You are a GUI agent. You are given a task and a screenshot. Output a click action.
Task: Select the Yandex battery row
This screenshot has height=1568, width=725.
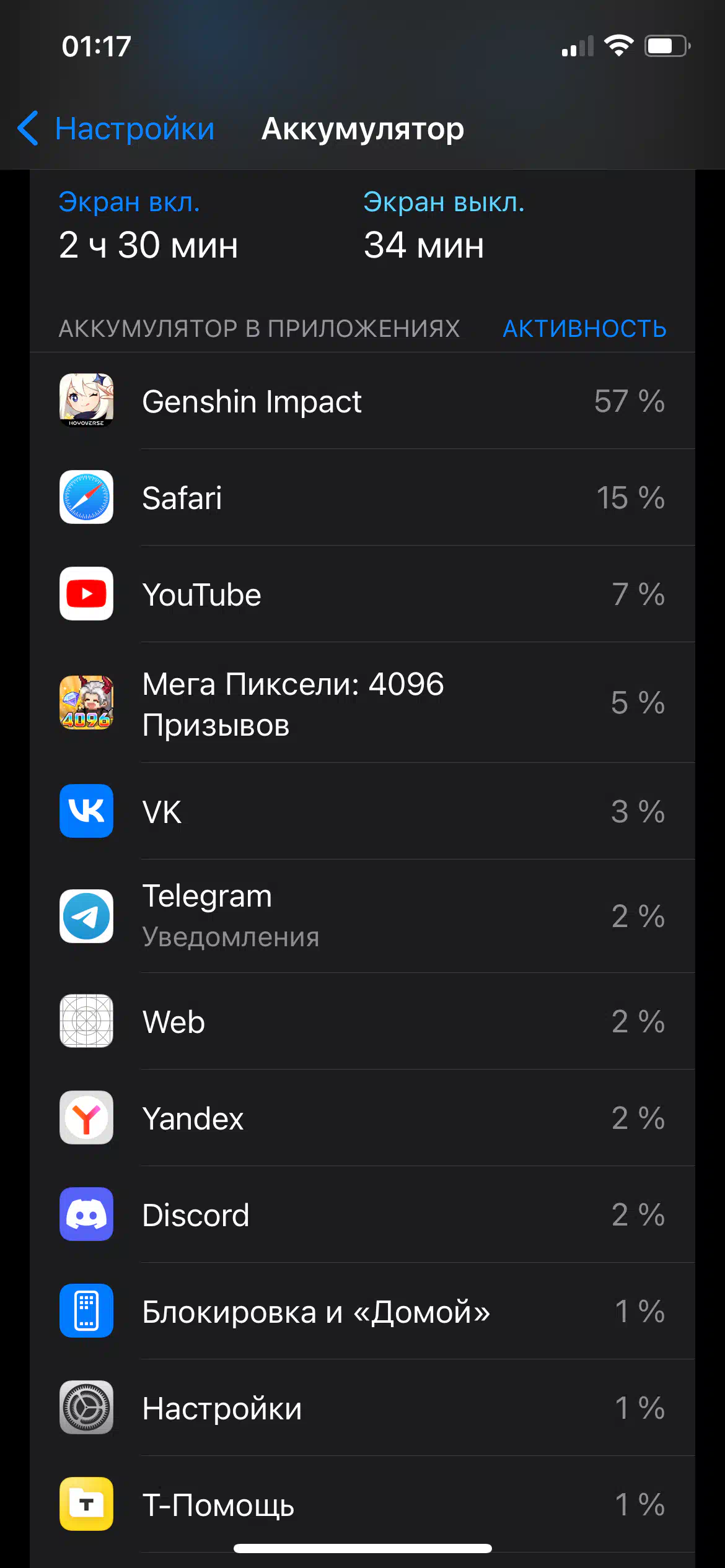[362, 1118]
